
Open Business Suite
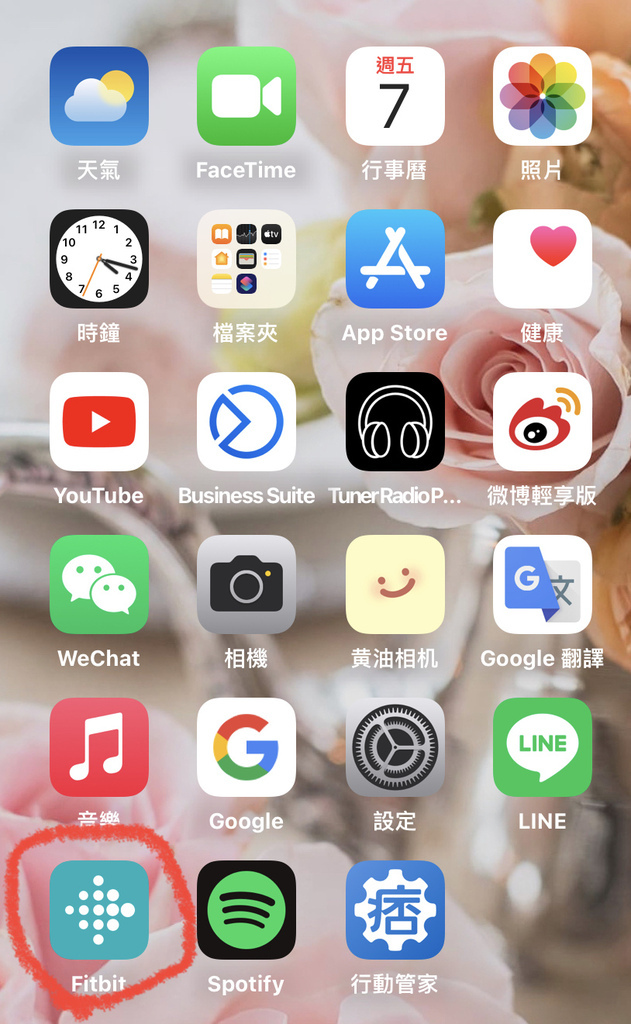tap(246, 422)
